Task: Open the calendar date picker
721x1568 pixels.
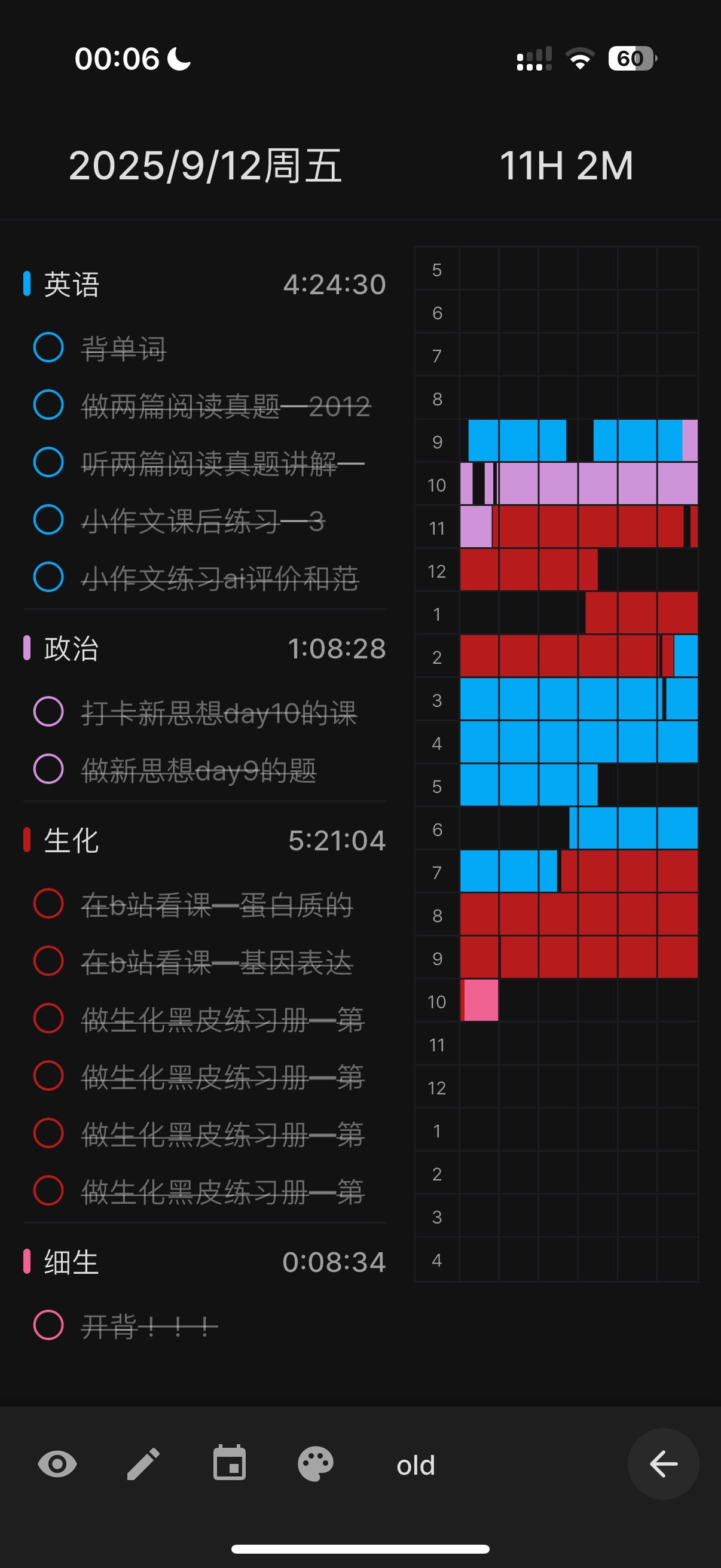Action: tap(230, 1464)
